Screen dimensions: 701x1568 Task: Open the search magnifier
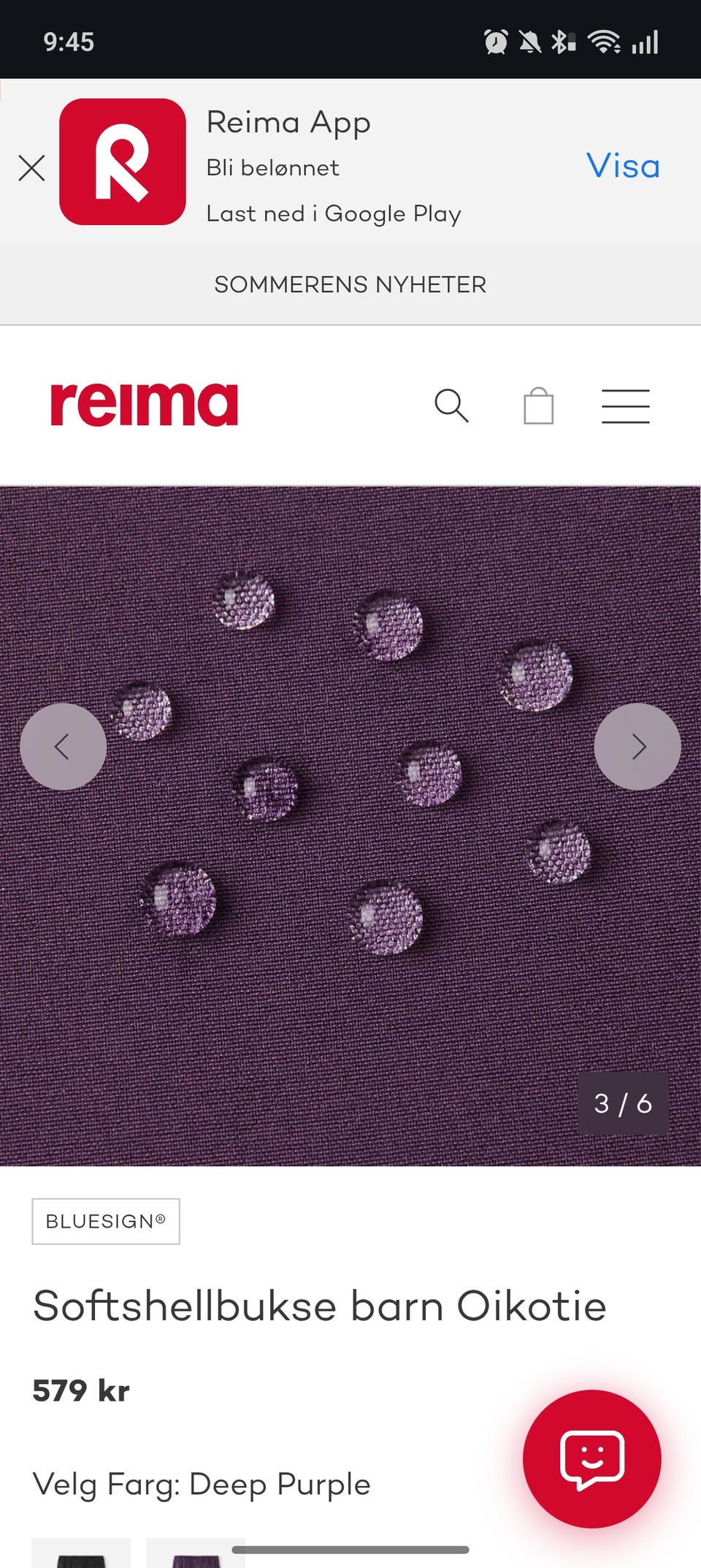pyautogui.click(x=451, y=406)
